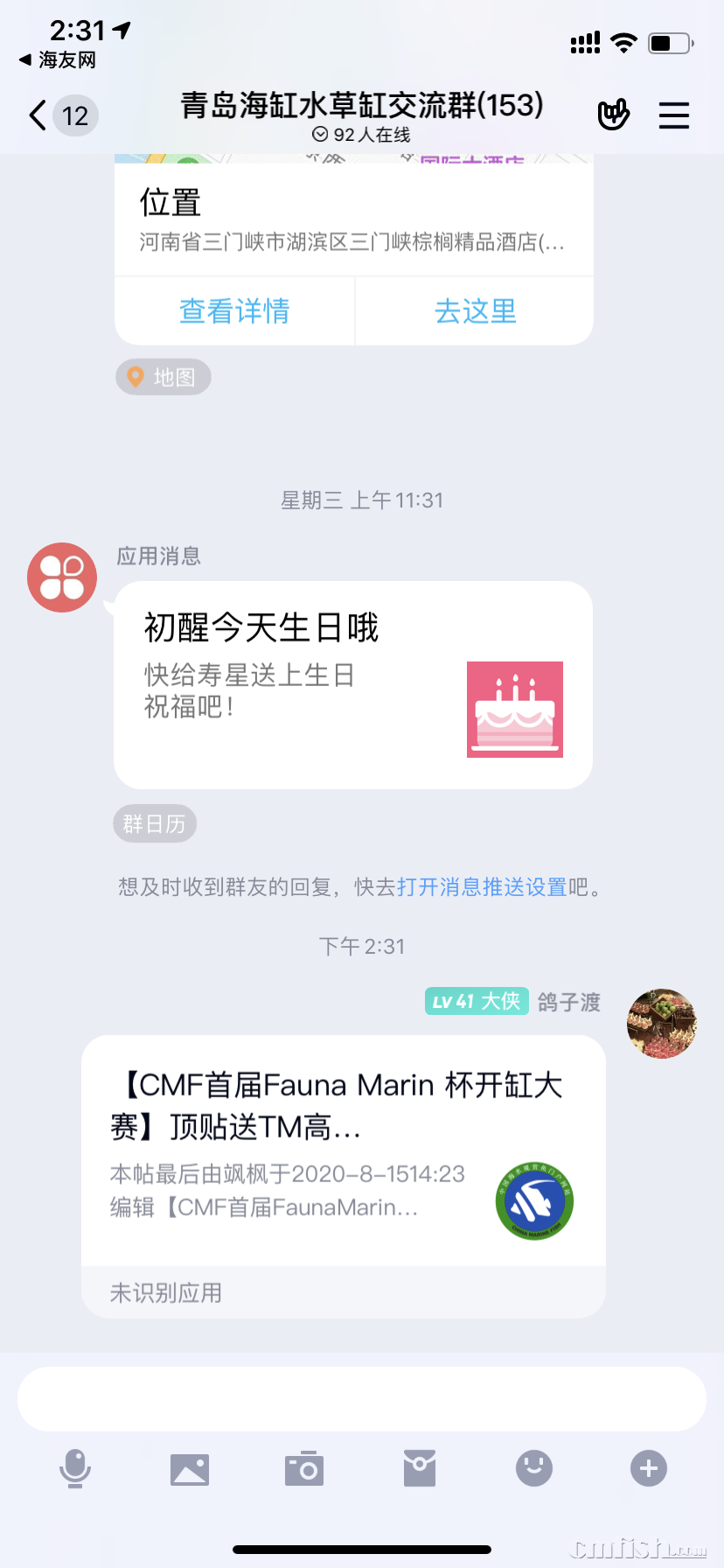This screenshot has height=1568, width=724.
Task: Tap the 打开消息推送设置 link
Action: tap(482, 887)
